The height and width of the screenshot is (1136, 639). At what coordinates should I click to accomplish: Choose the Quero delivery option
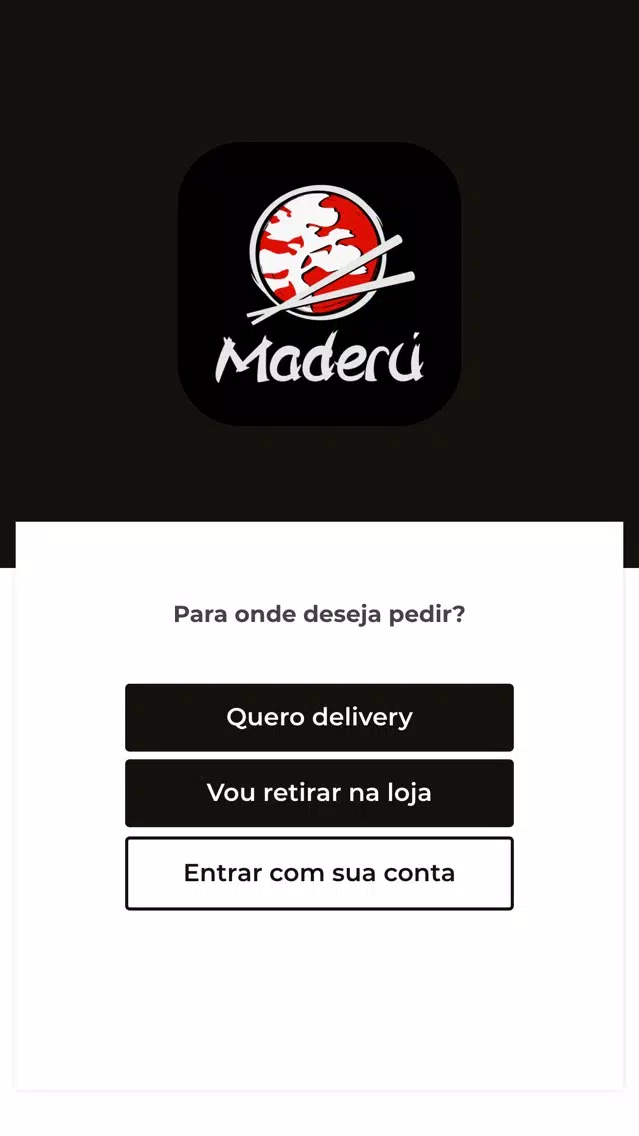click(320, 717)
